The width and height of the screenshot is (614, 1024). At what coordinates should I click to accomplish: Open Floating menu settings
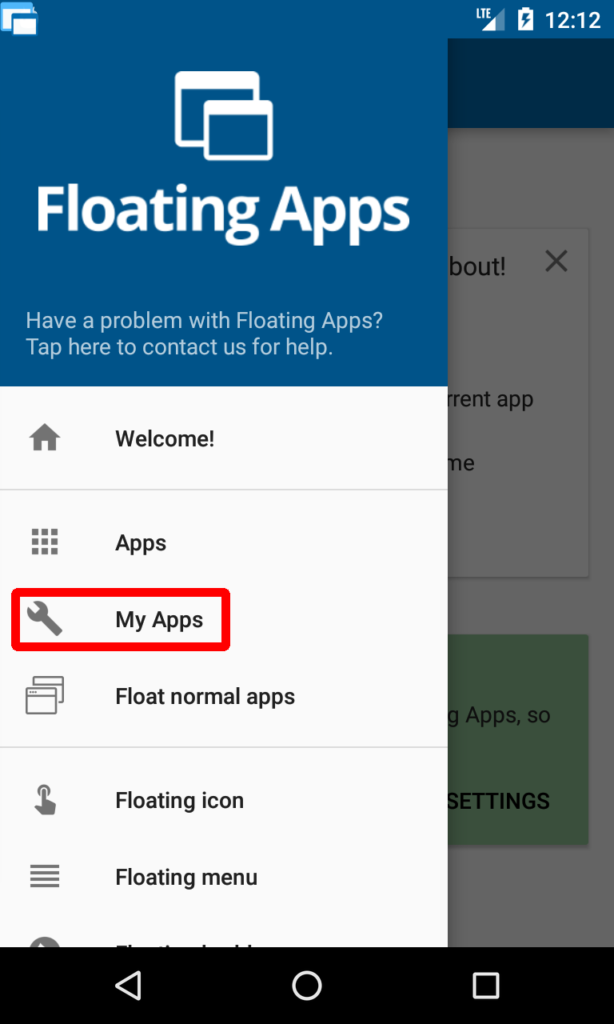(223, 877)
